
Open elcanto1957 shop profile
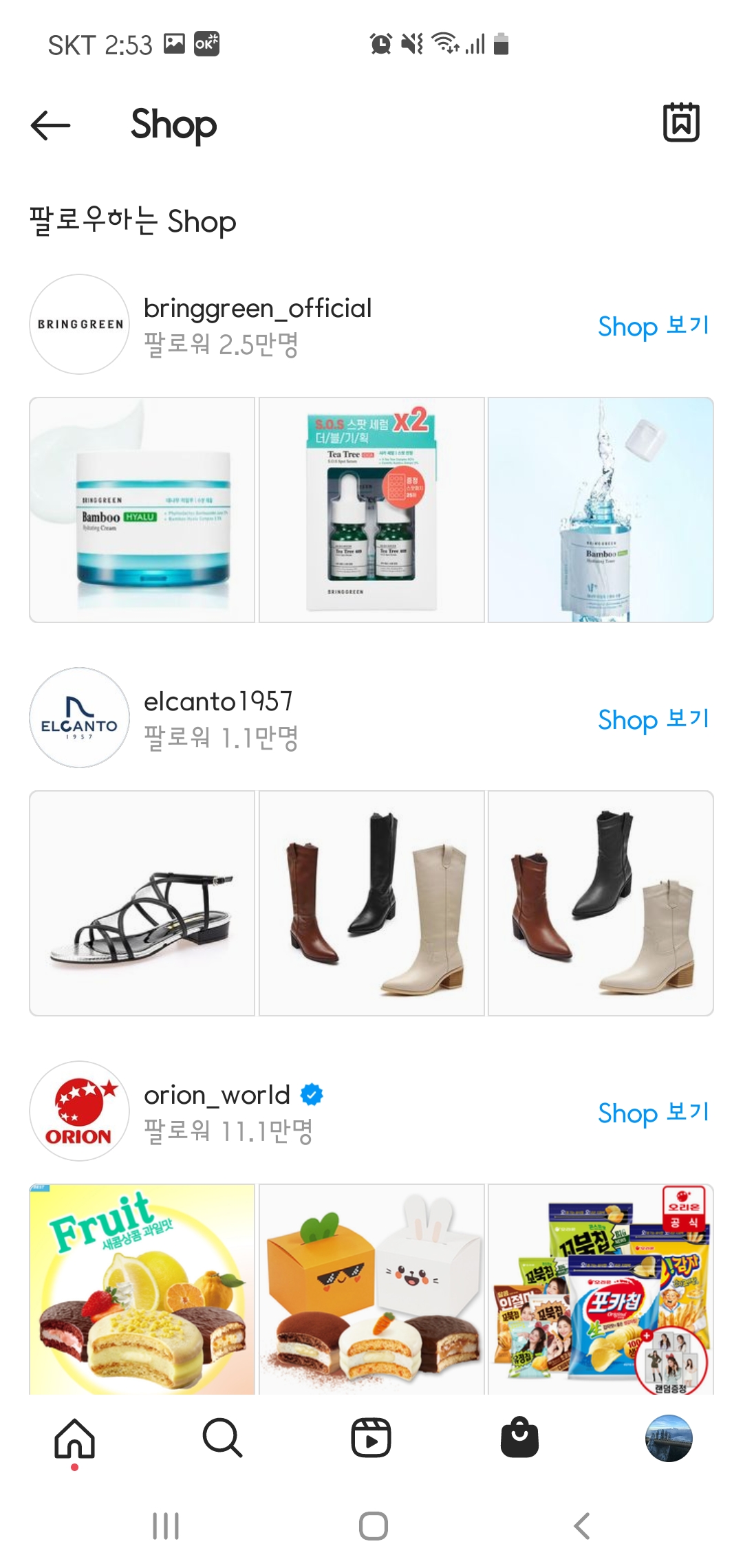click(x=217, y=702)
